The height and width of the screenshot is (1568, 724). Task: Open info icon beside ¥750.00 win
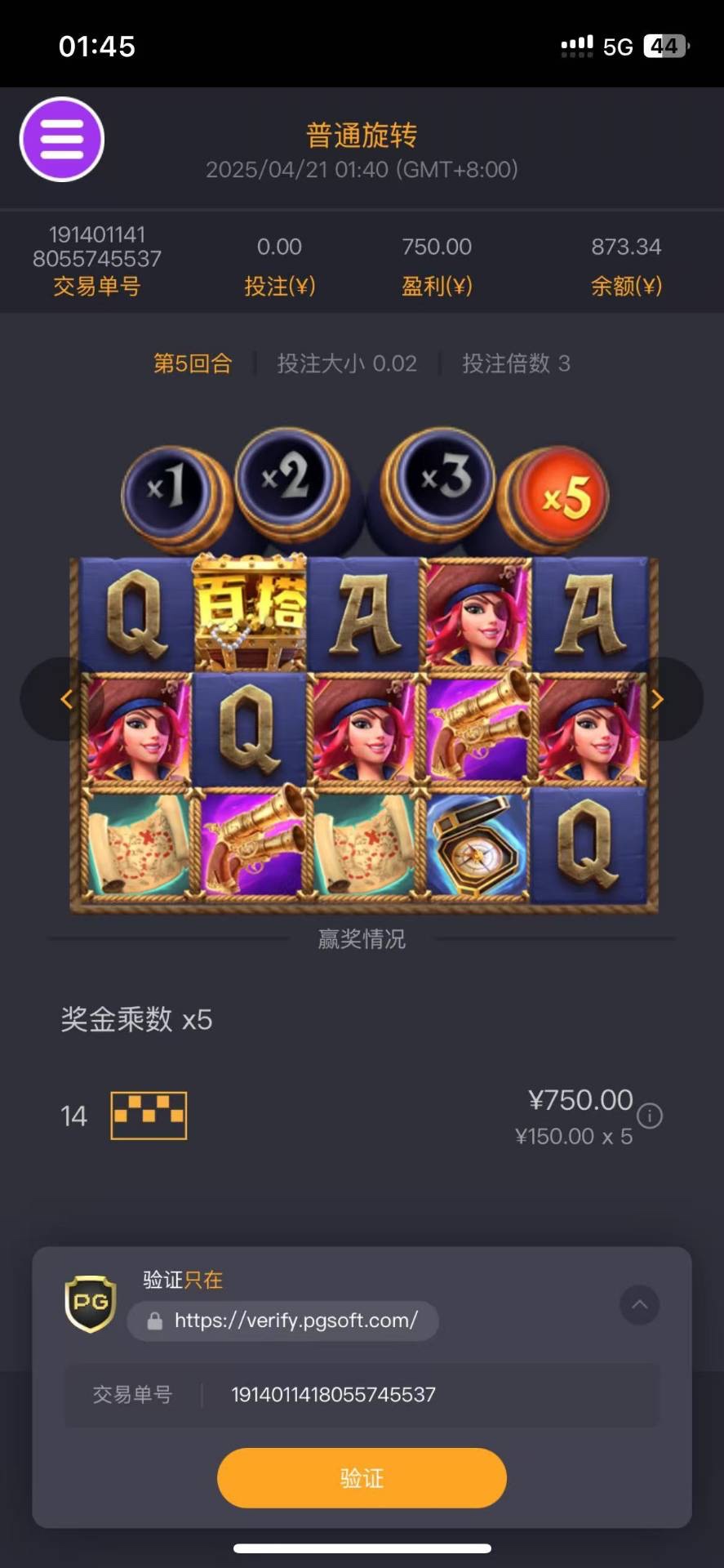click(x=650, y=1116)
